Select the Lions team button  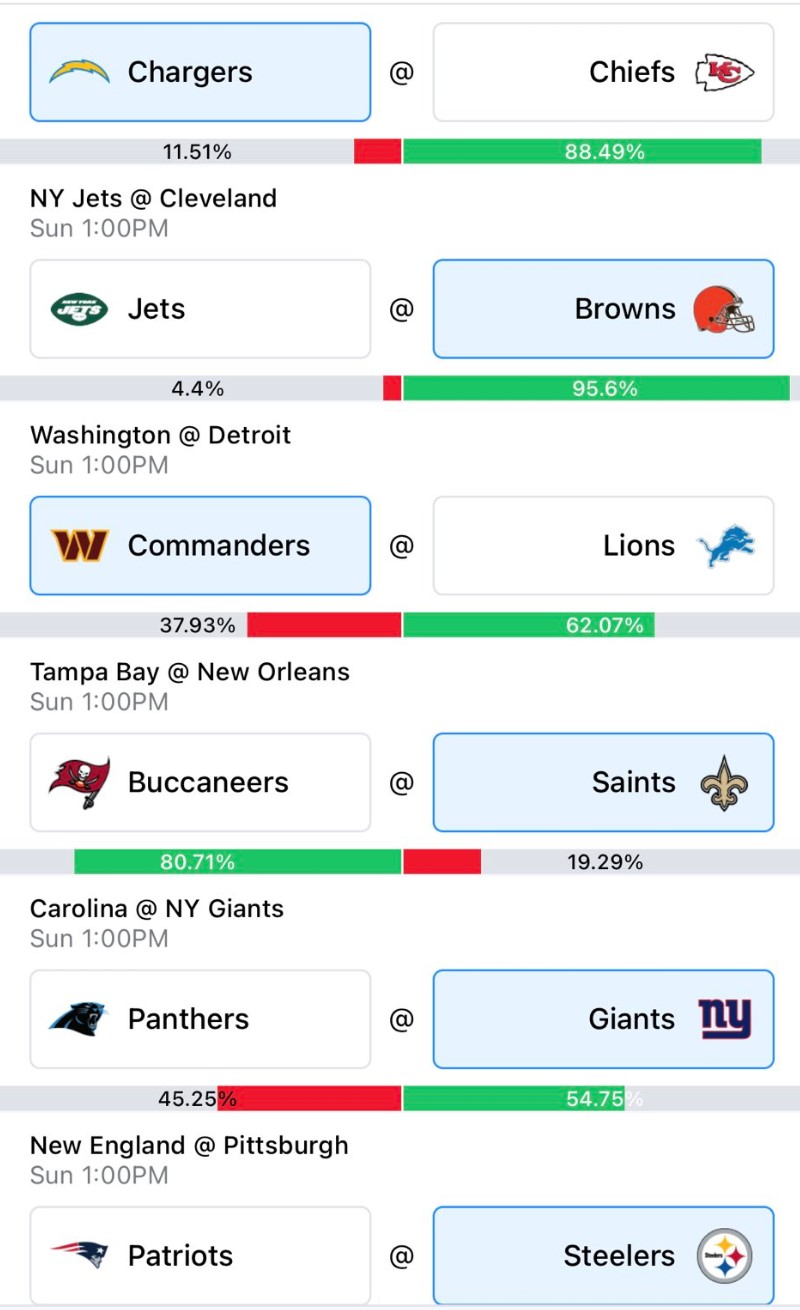[603, 546]
